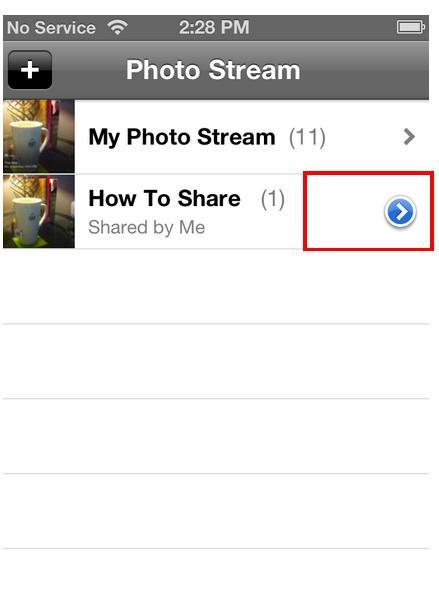Open the My Photo Stream album
439x616 pixels.
point(216,137)
